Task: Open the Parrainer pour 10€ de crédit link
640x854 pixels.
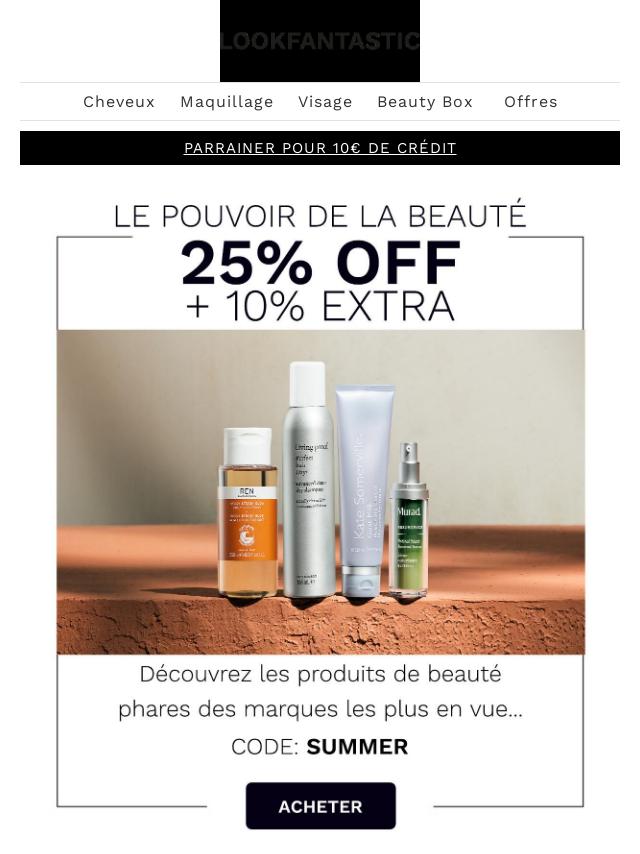Action: 320,148
